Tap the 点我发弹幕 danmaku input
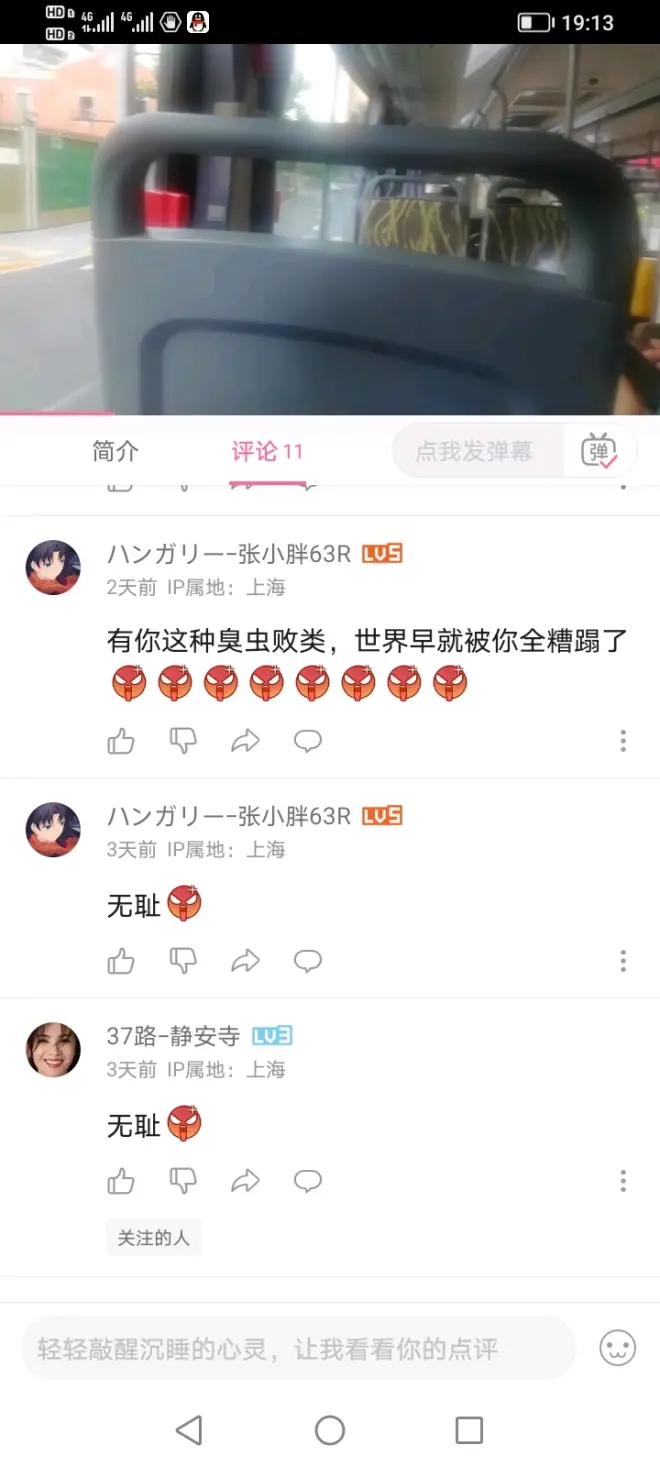 (x=475, y=452)
